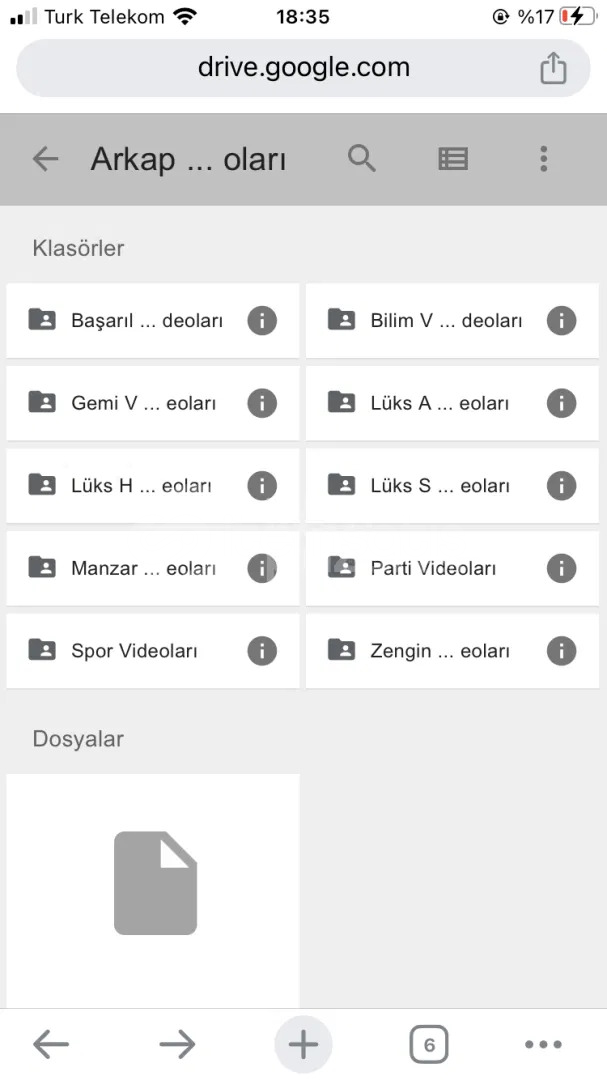Screen dimensions: 607x1080
Task: Open the Başarıl ... deoları folder
Action: tap(153, 320)
